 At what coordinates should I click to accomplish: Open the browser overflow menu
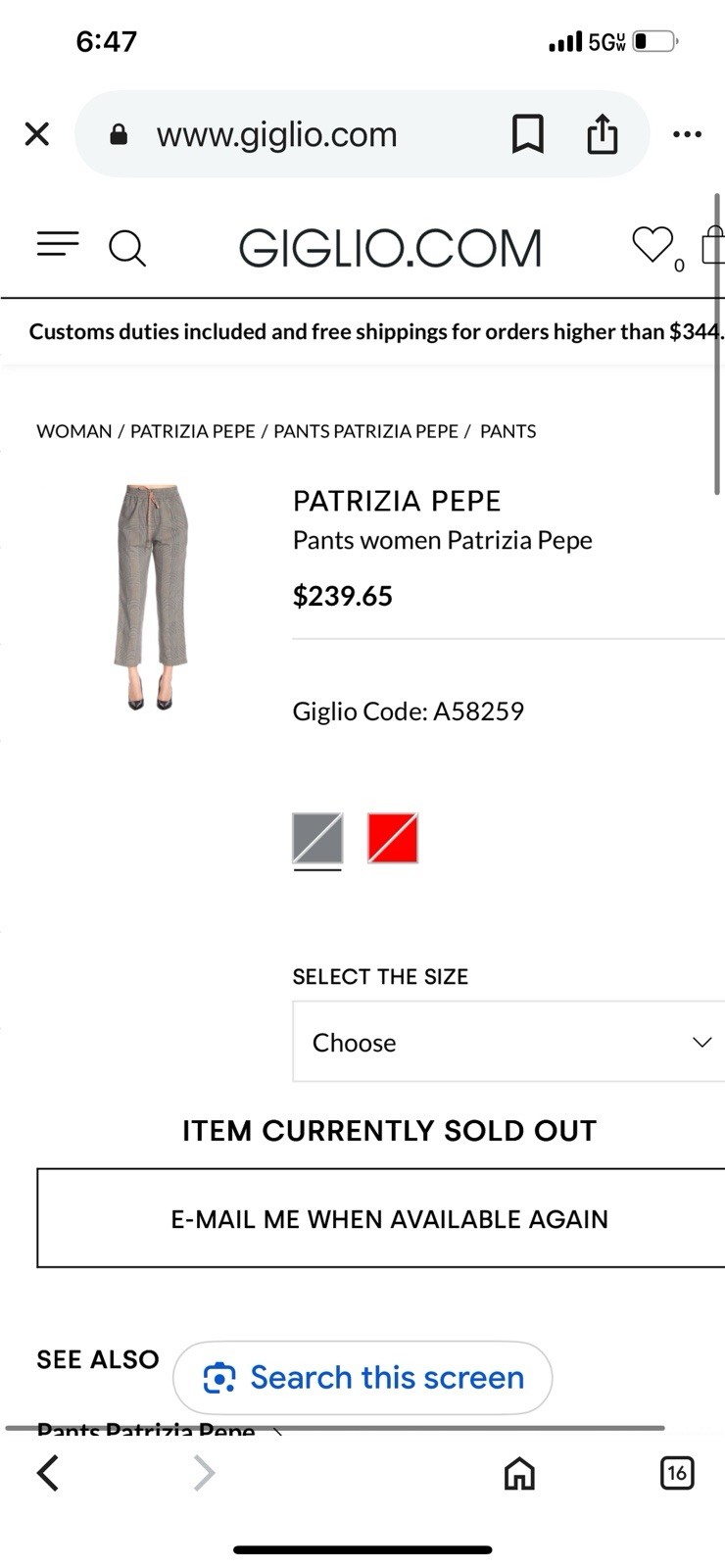(687, 134)
